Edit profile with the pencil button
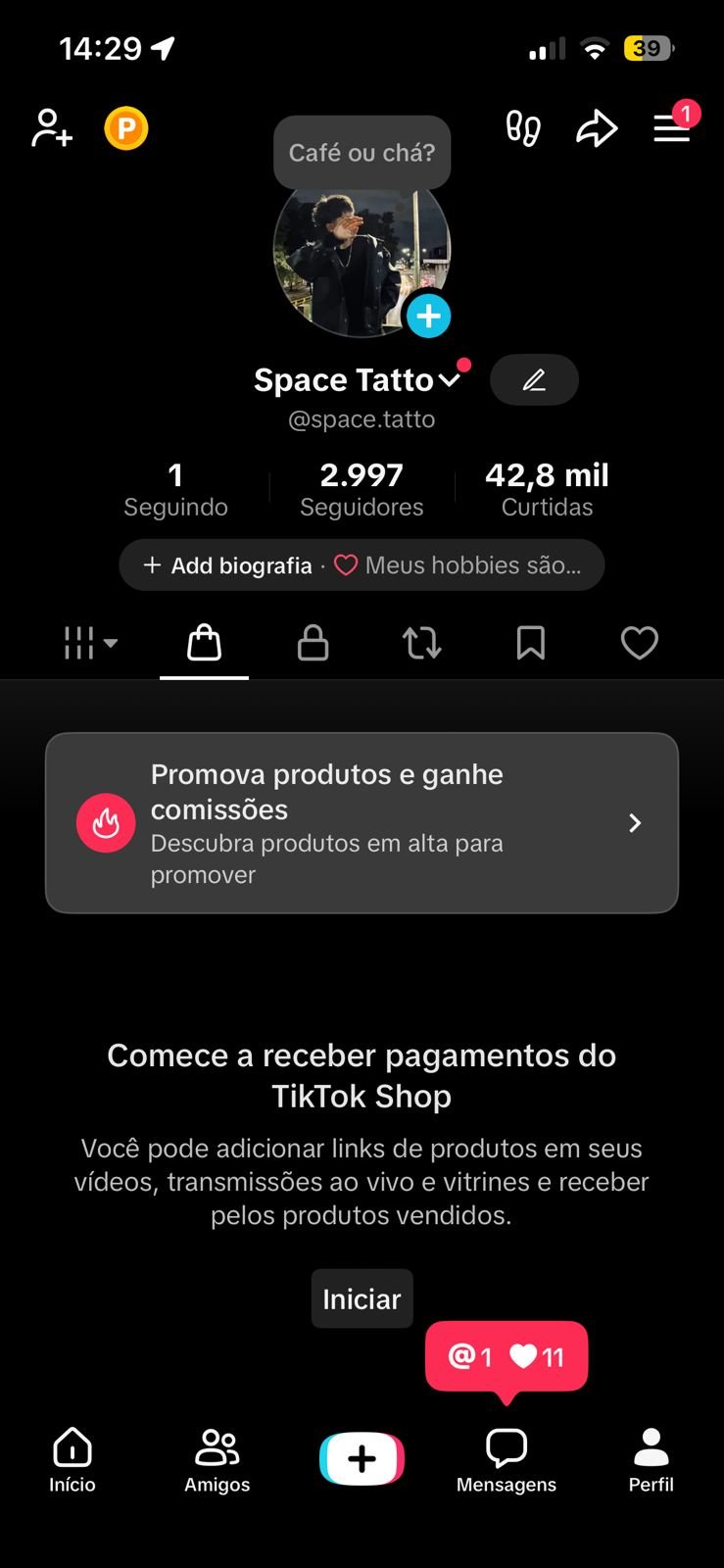 pos(534,380)
